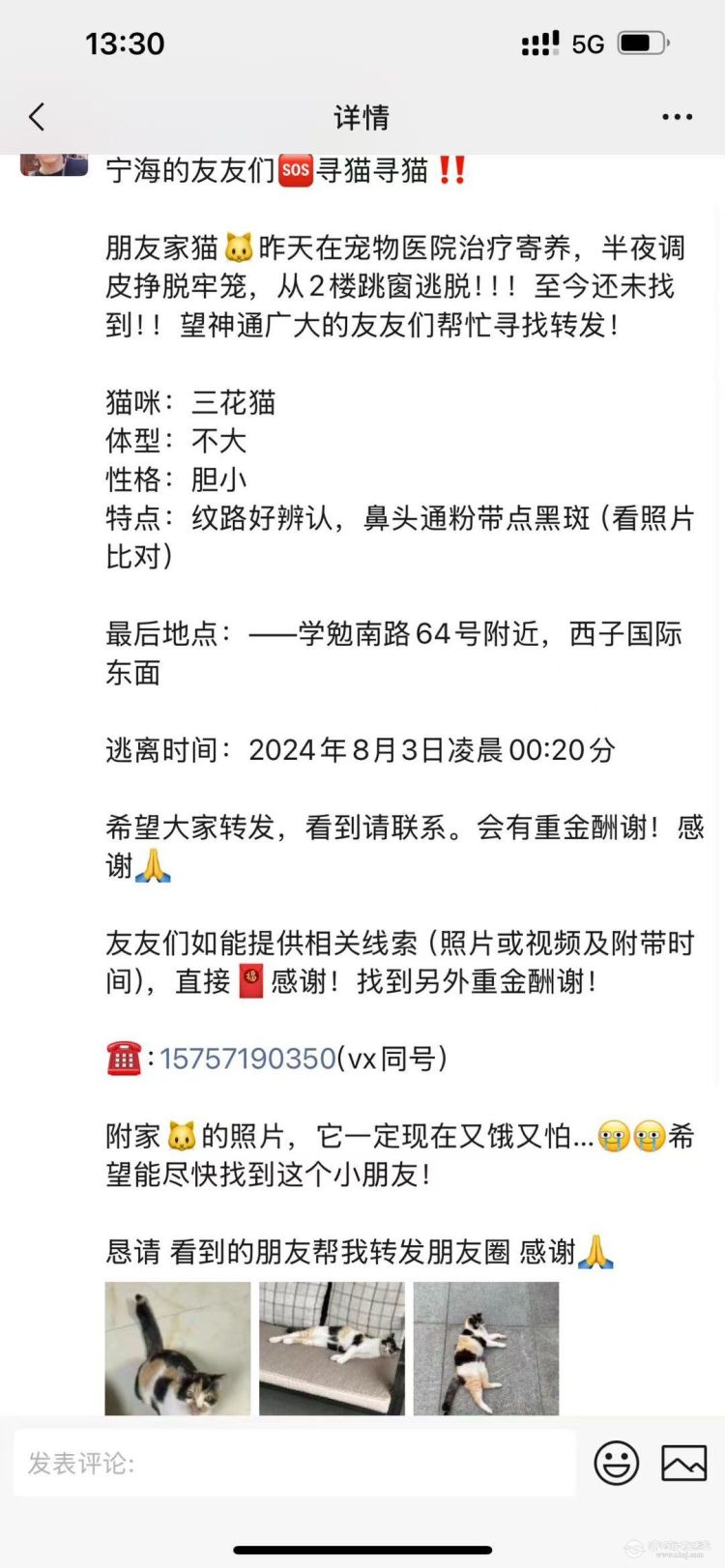
Task: Tap the phone number 15757190350 link
Action: click(247, 1059)
